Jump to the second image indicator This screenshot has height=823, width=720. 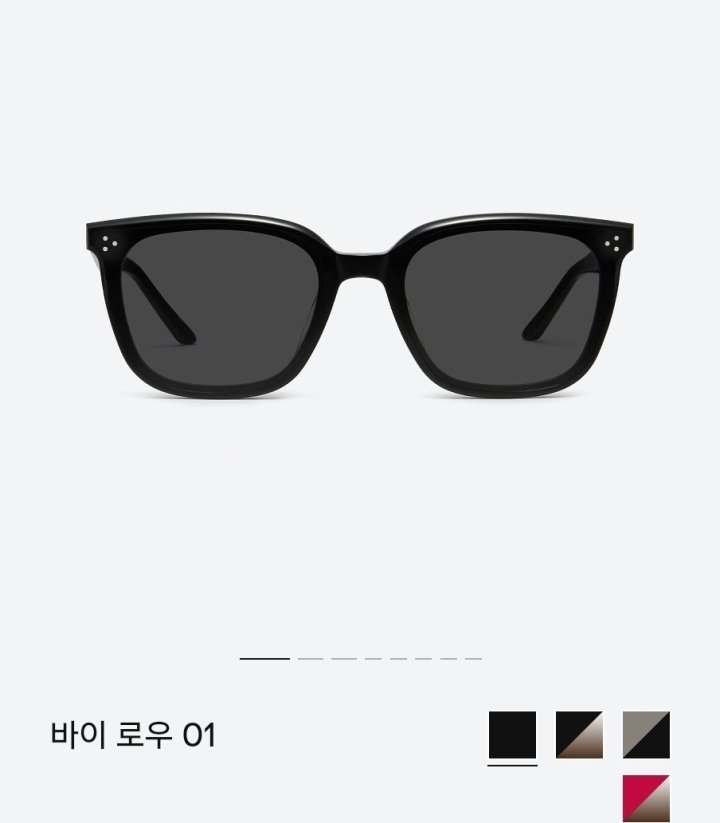[x=311, y=659]
